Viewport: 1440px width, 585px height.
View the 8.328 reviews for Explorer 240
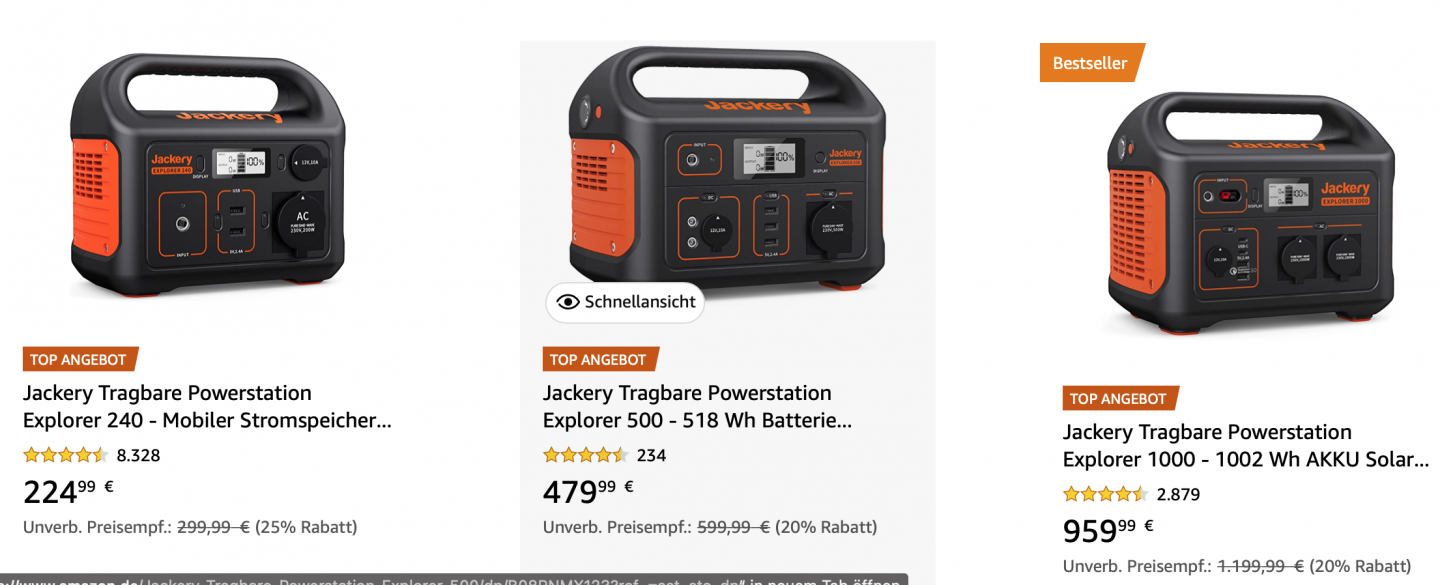pyautogui.click(x=138, y=456)
